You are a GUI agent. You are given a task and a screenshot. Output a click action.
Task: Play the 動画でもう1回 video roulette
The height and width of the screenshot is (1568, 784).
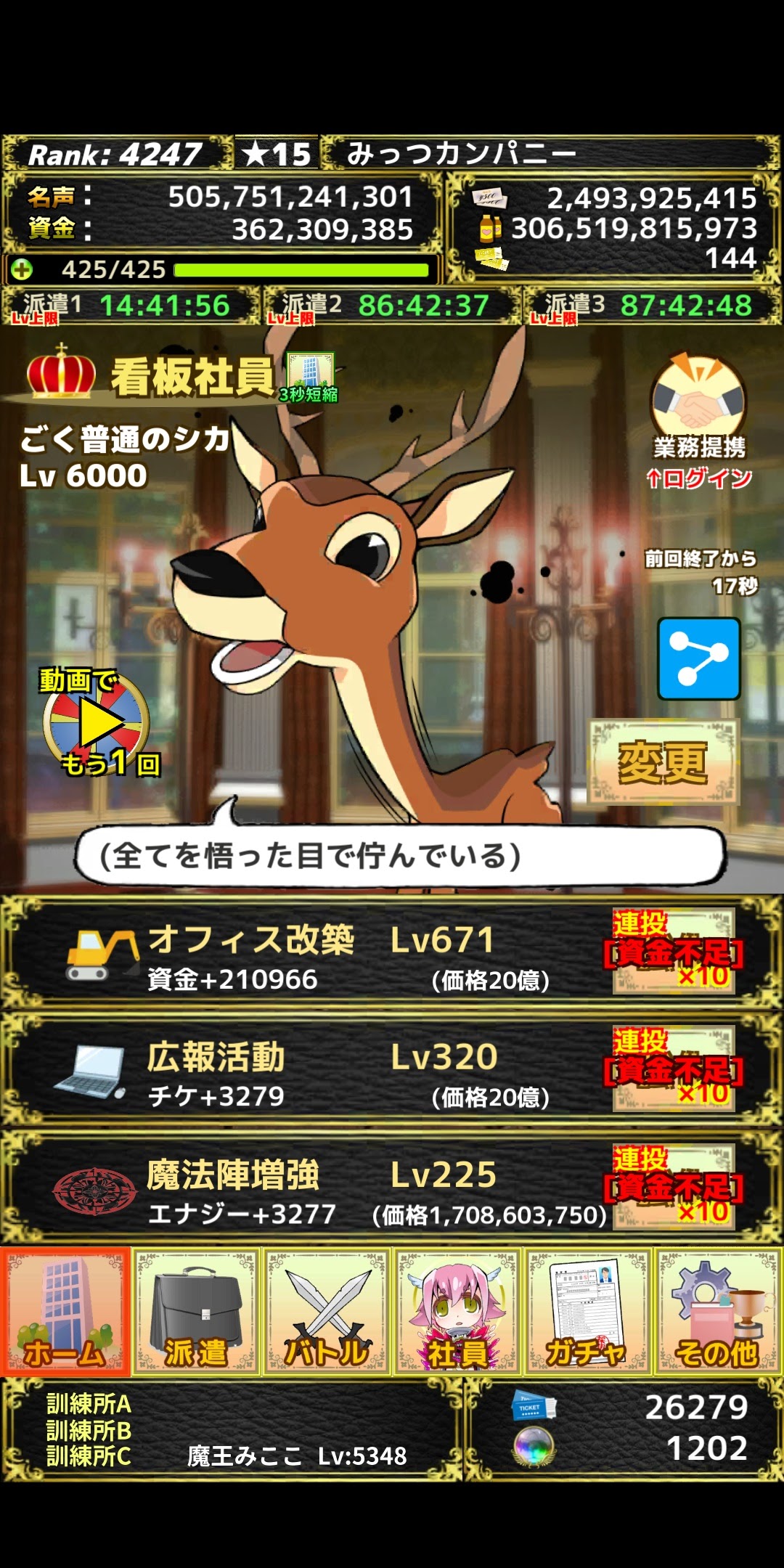(98, 722)
